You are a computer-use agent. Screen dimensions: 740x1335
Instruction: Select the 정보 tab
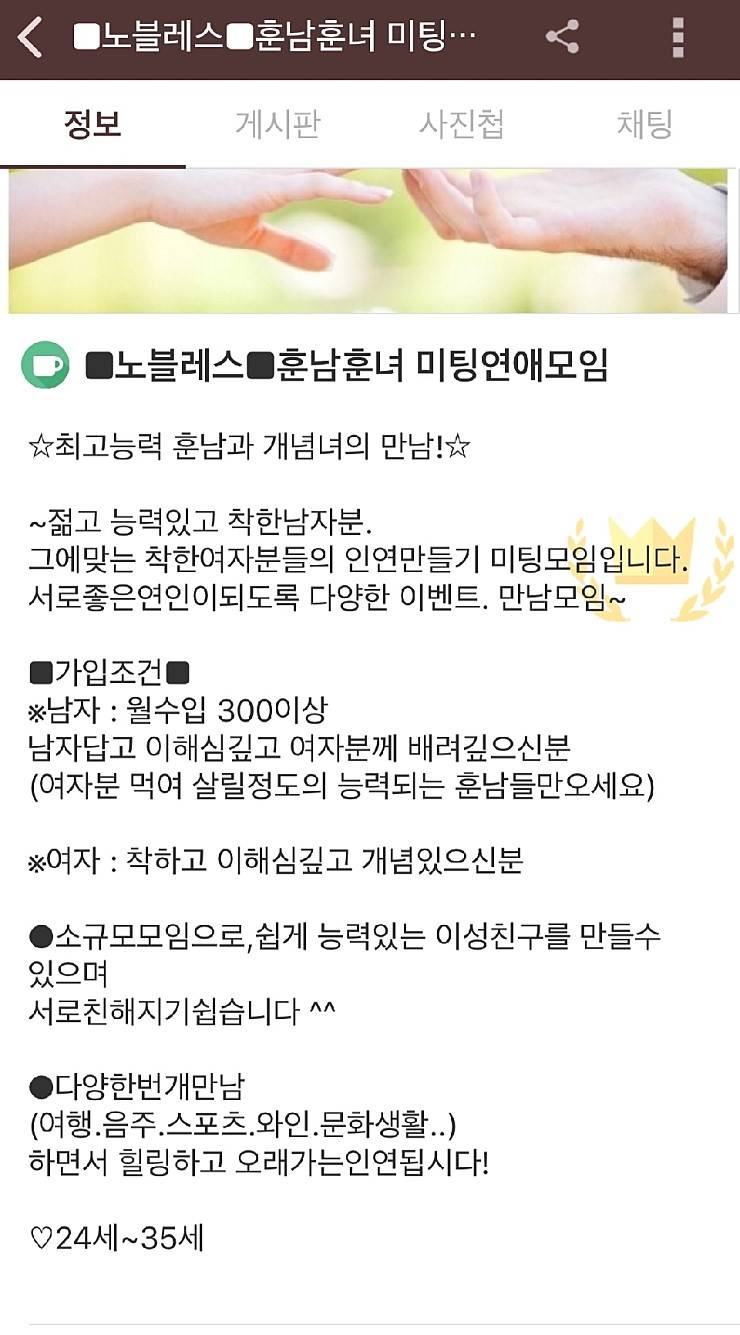[92, 125]
